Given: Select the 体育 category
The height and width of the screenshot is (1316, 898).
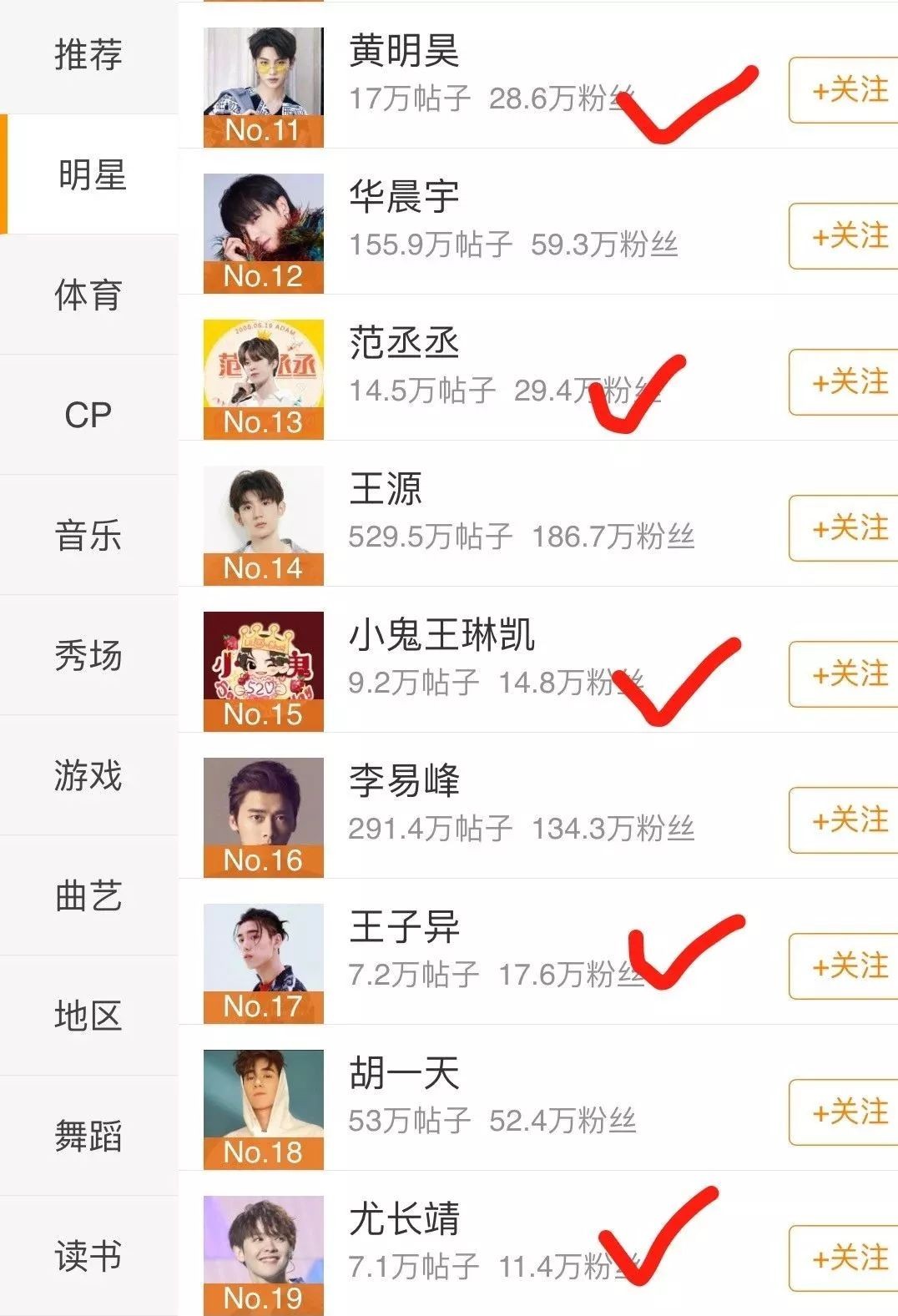Looking at the screenshot, I should click(88, 295).
